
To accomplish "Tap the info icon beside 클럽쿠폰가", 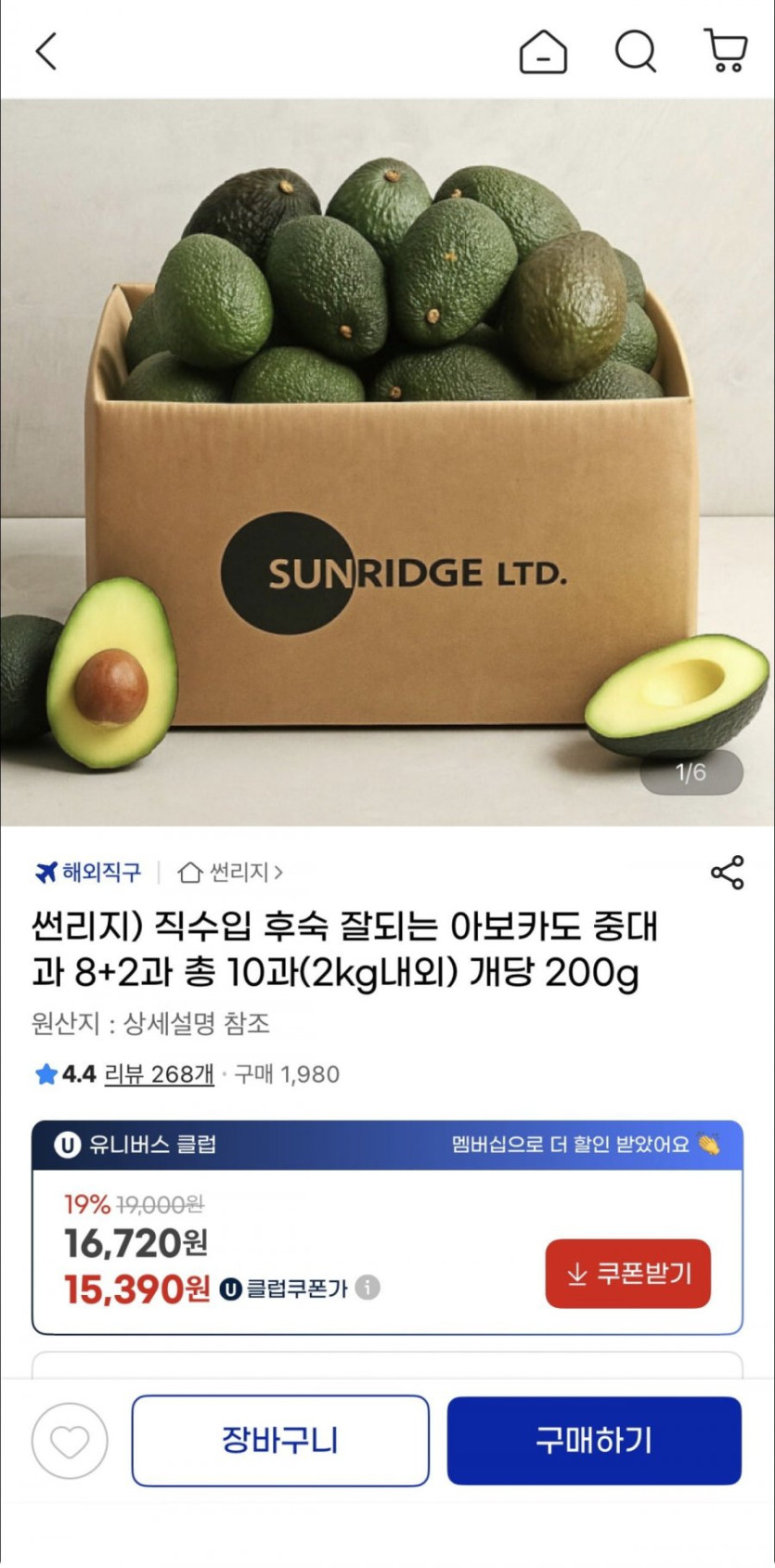I will [367, 1288].
